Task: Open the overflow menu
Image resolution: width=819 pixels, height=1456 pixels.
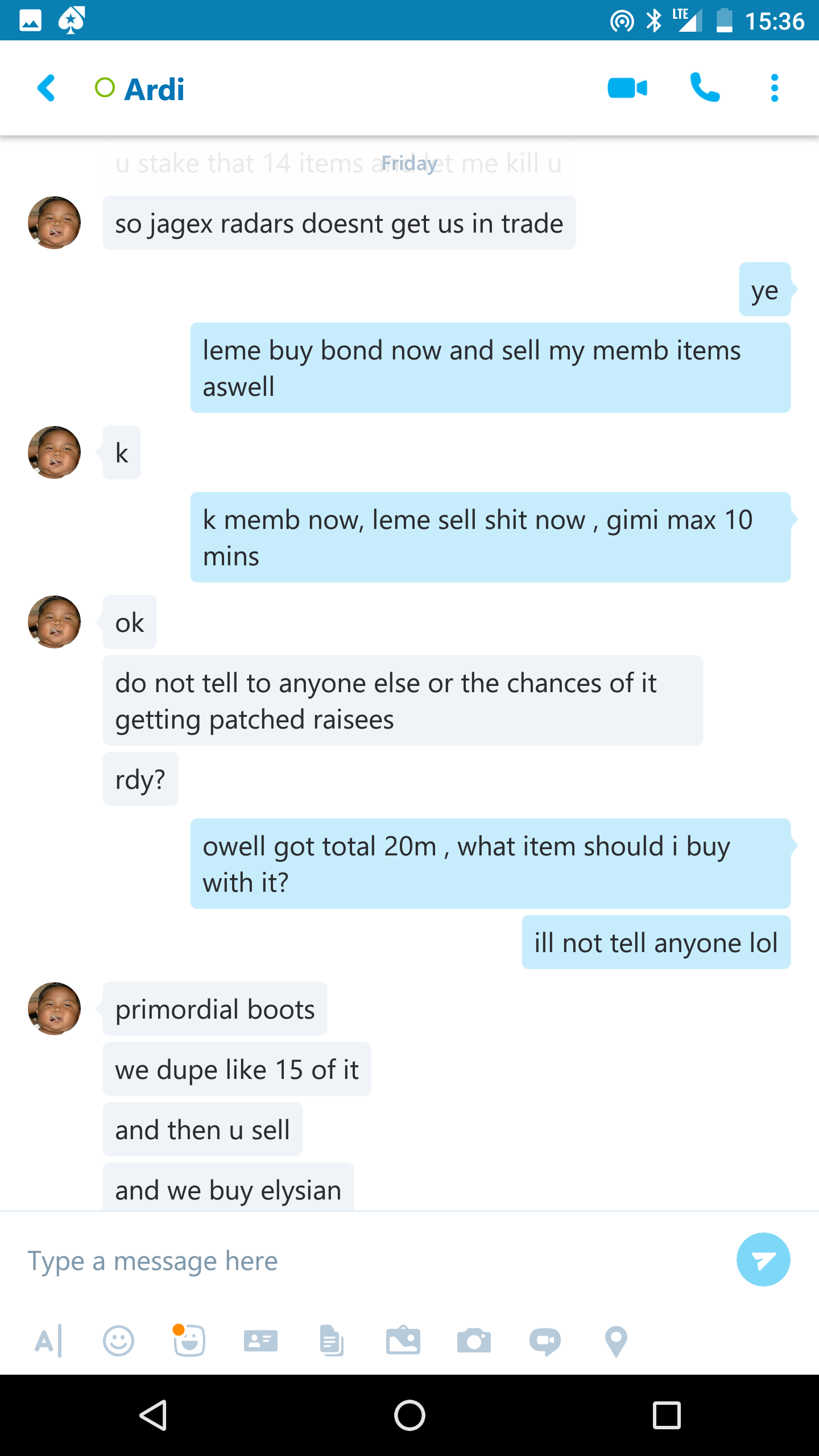Action: point(774,88)
